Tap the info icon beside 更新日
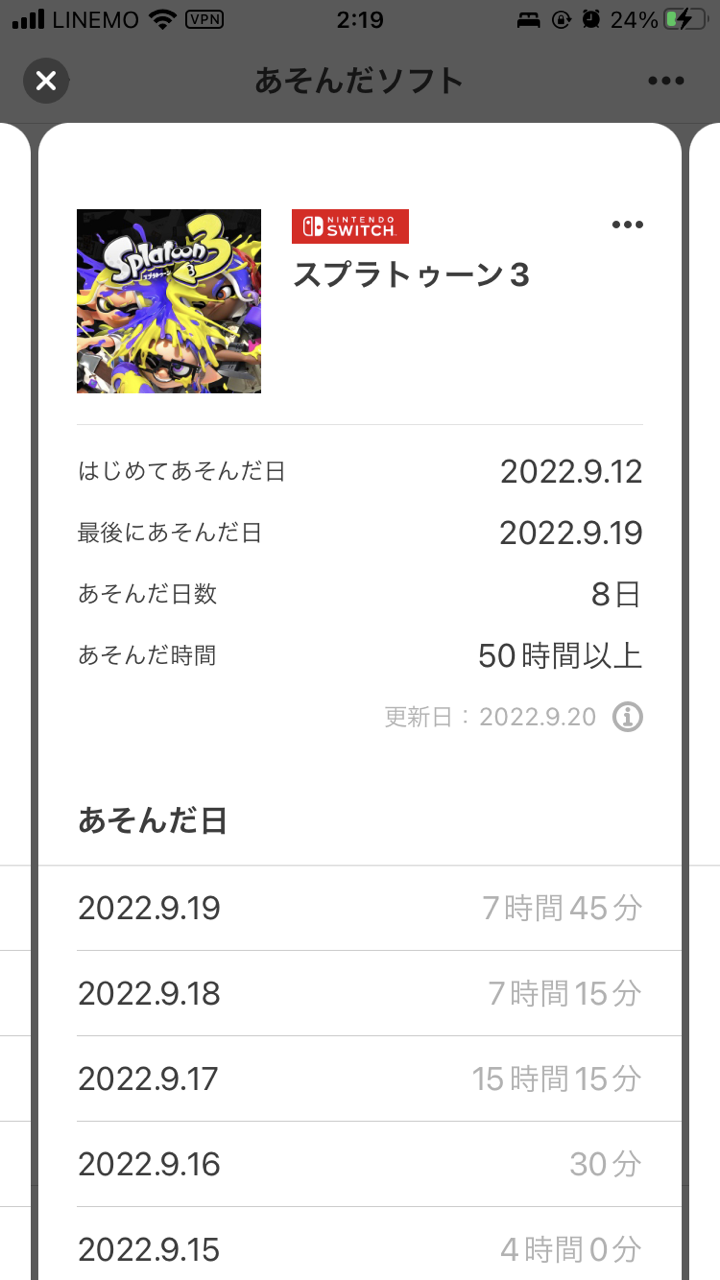The width and height of the screenshot is (720, 1280). pyautogui.click(x=627, y=717)
